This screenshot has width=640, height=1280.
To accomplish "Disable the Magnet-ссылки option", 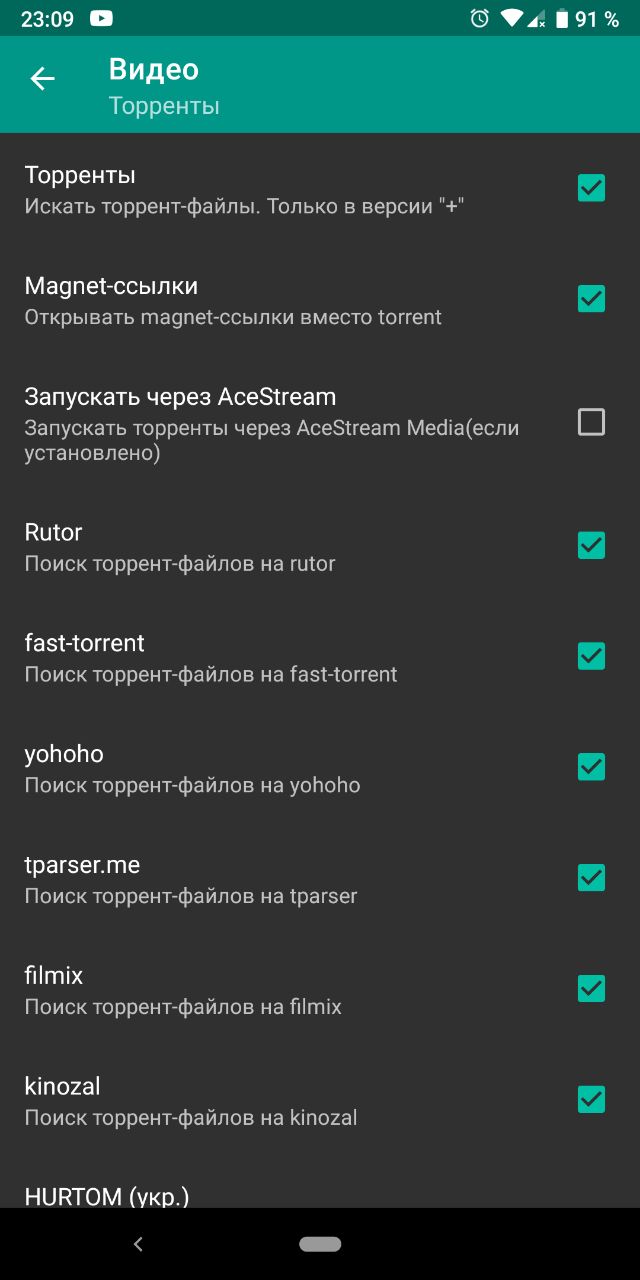I will (591, 298).
